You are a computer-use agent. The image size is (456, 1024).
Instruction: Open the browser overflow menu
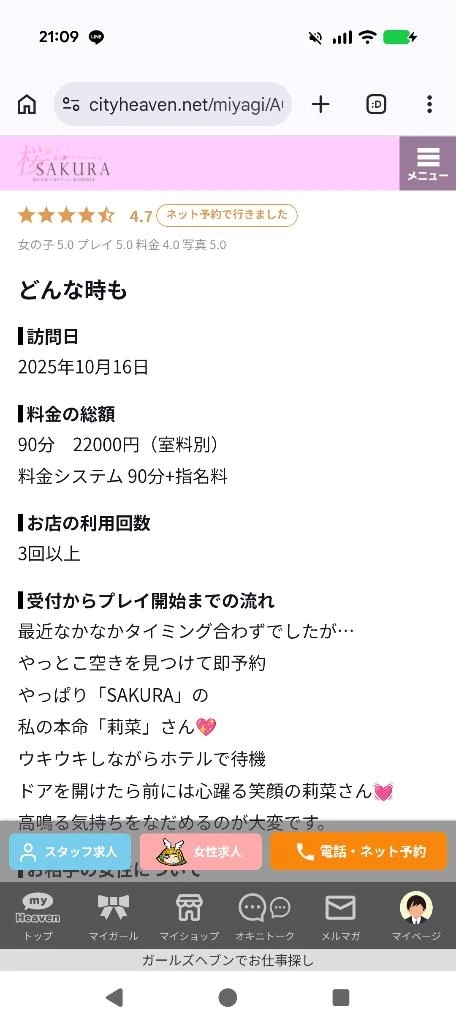429,104
